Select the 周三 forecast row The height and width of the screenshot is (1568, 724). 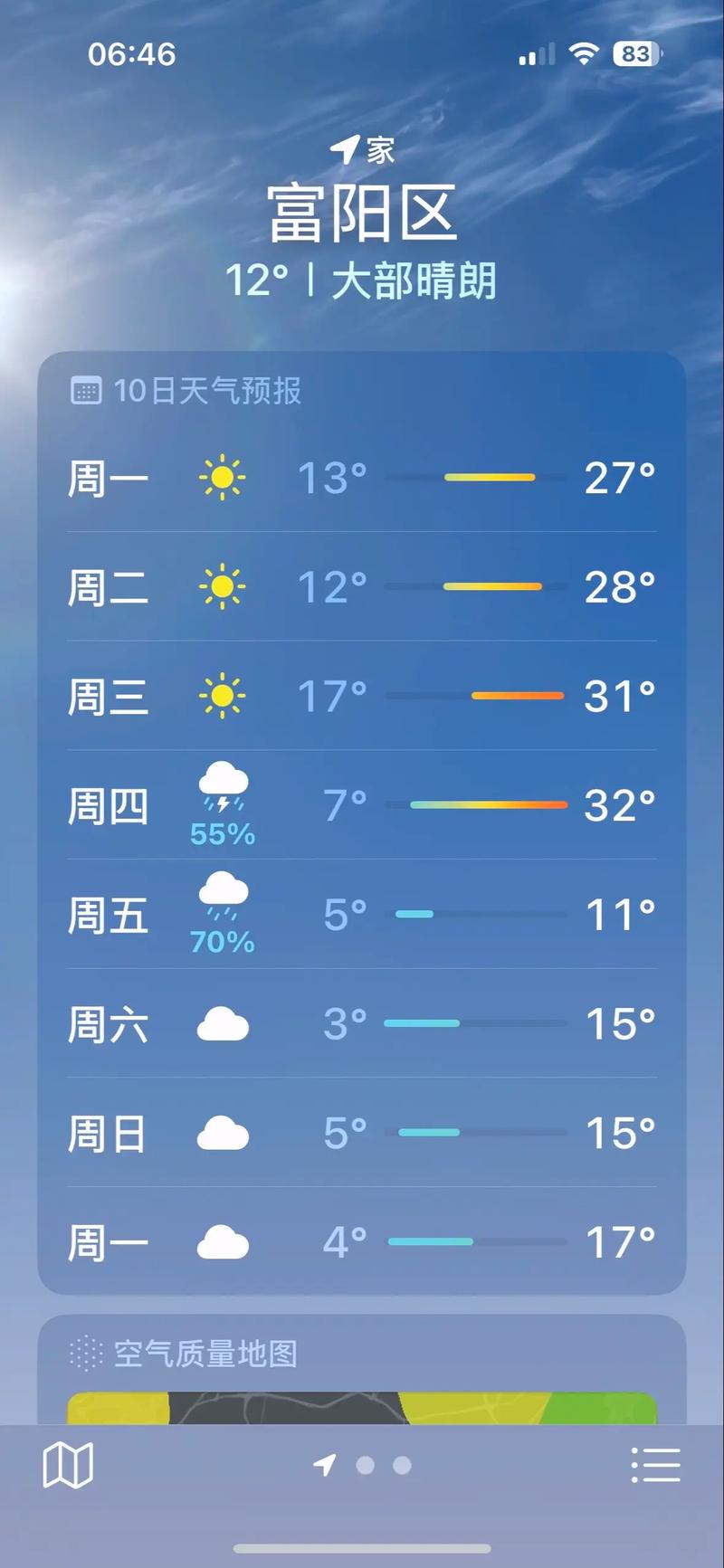(360, 695)
